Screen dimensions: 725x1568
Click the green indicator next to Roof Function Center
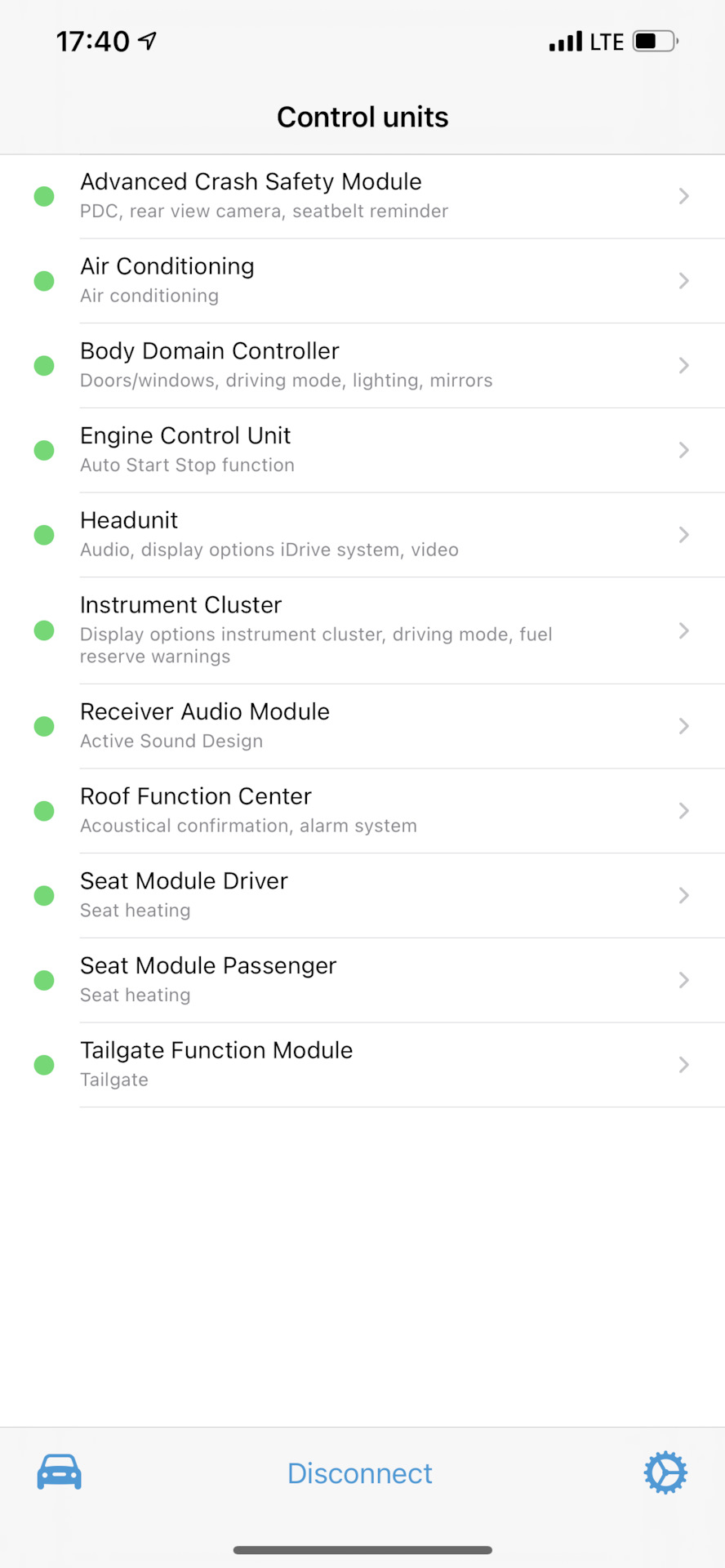pos(44,811)
